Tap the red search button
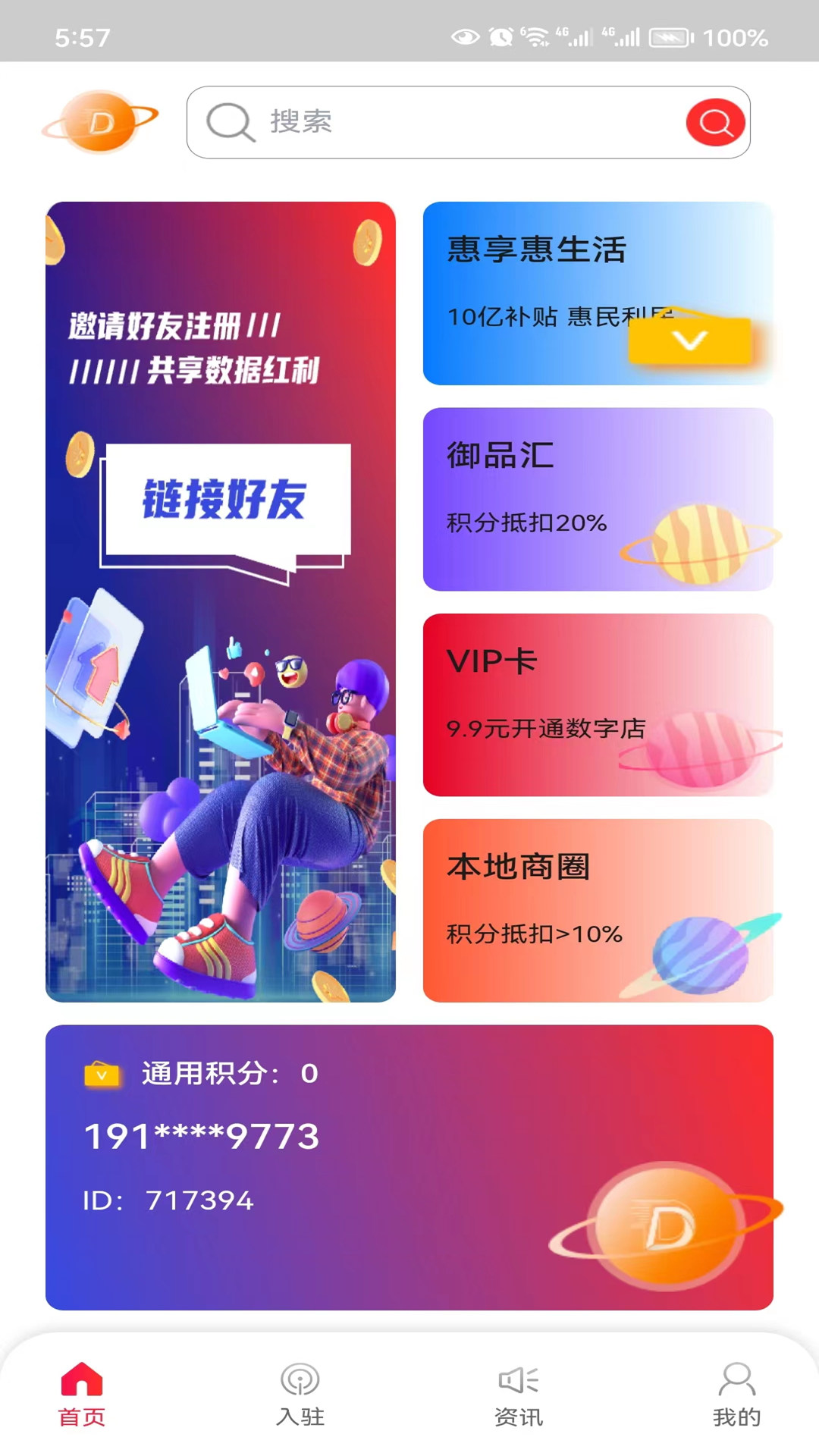The width and height of the screenshot is (819, 1456). (714, 122)
